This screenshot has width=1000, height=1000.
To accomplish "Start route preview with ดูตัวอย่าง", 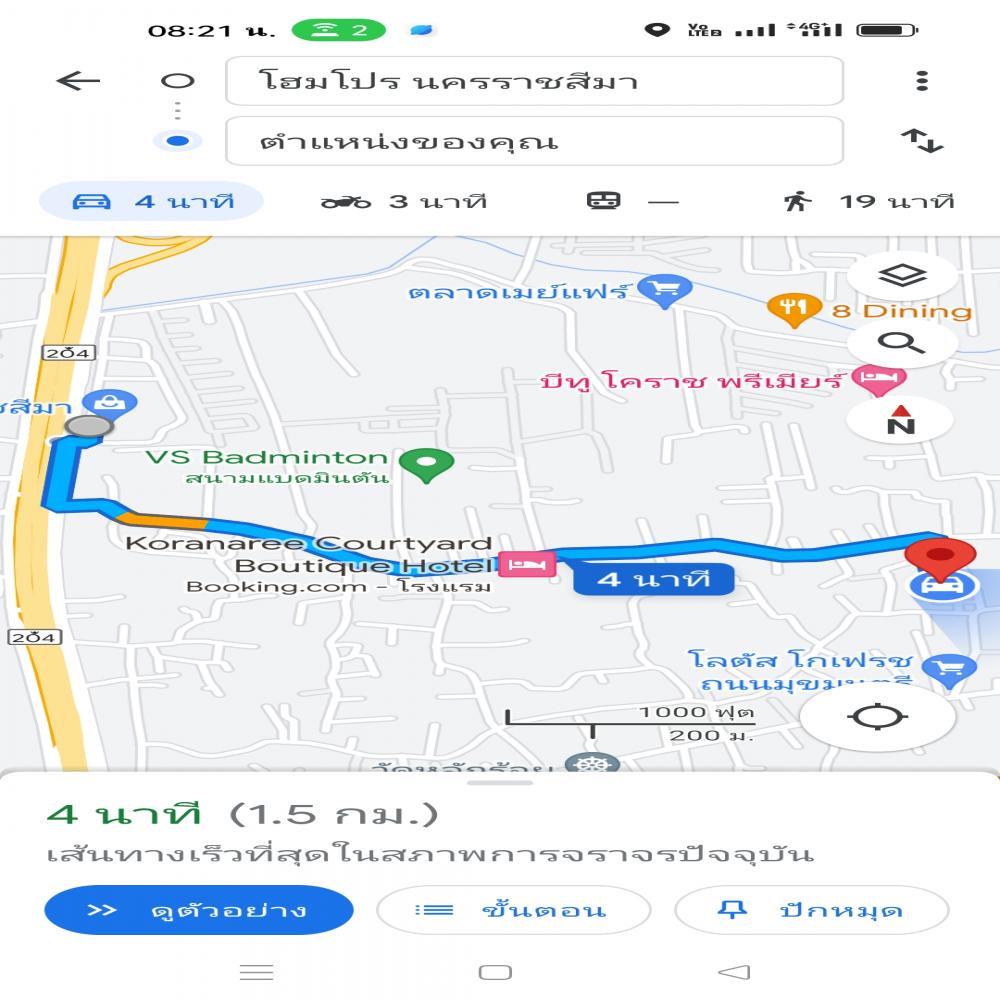I will click(199, 910).
